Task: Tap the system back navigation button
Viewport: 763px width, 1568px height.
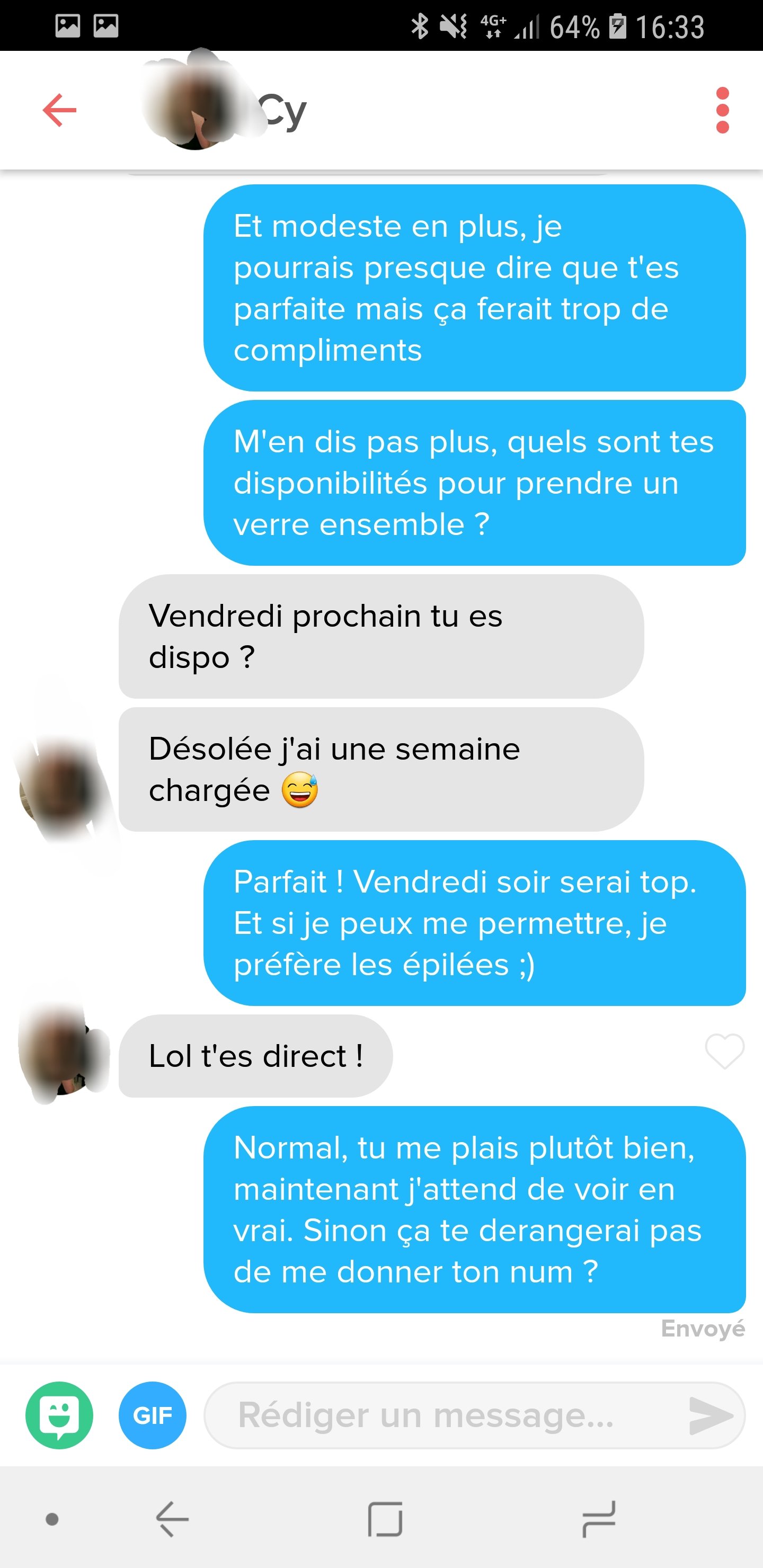Action: click(172, 1519)
